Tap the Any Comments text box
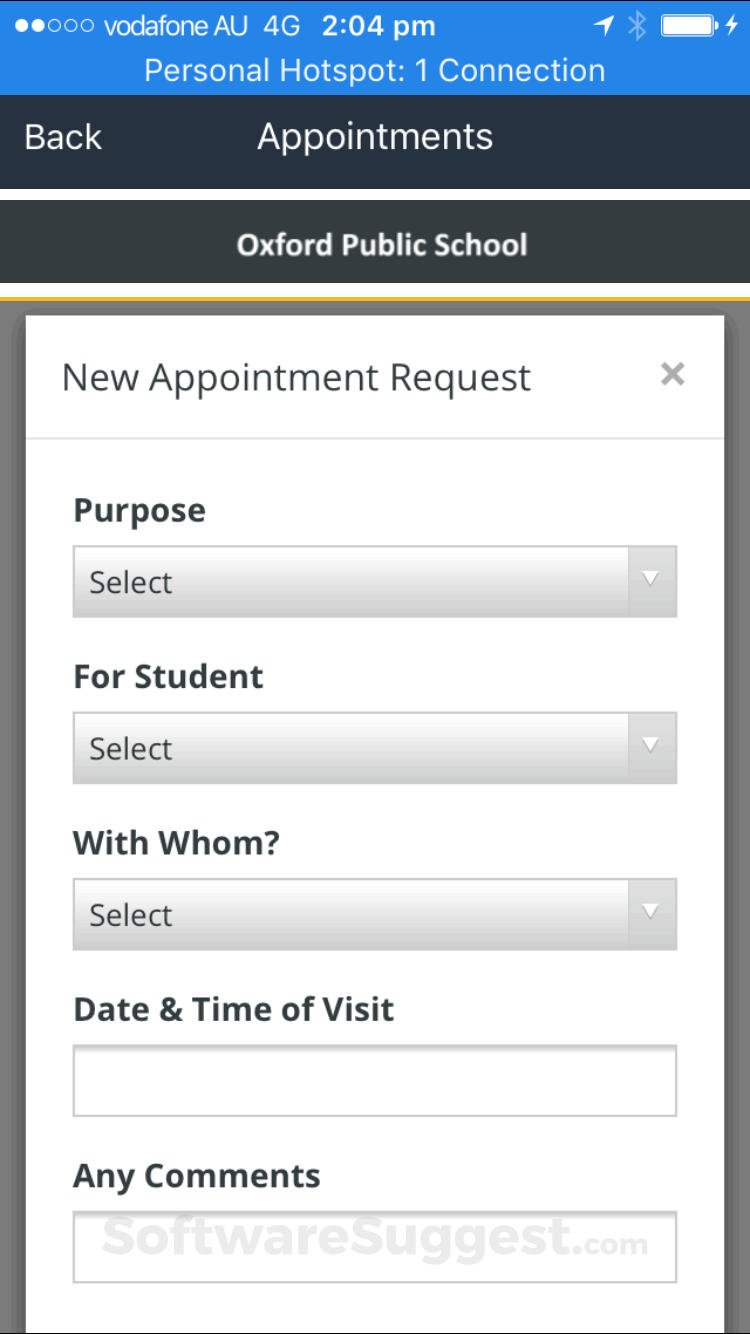Image resolution: width=750 pixels, height=1334 pixels. (x=374, y=1246)
